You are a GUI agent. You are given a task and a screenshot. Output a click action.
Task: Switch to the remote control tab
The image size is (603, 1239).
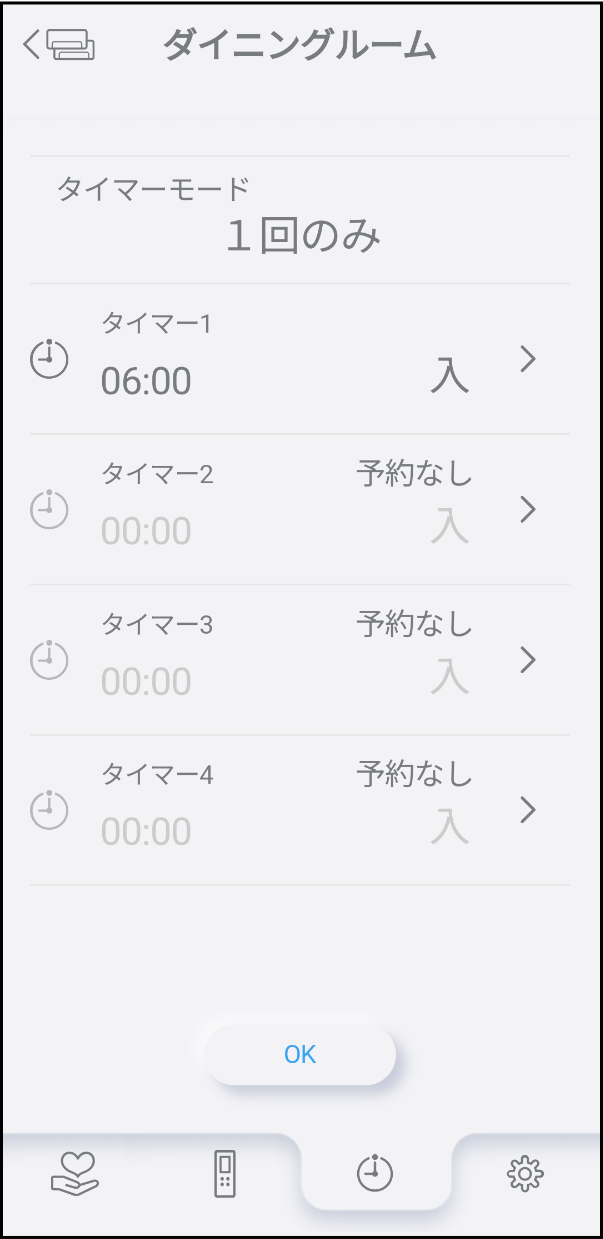pos(226,1173)
